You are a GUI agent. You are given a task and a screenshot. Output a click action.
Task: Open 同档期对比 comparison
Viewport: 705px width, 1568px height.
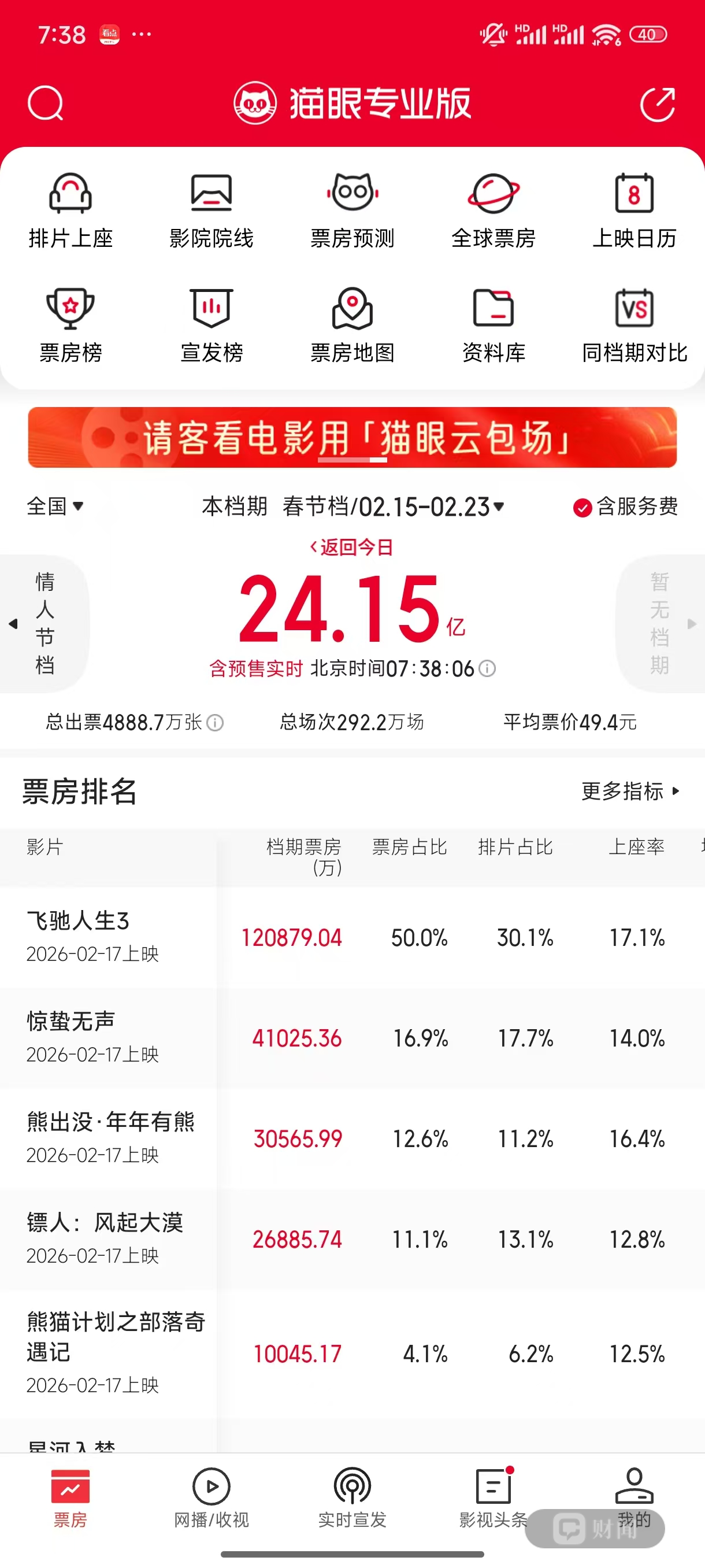634,325
